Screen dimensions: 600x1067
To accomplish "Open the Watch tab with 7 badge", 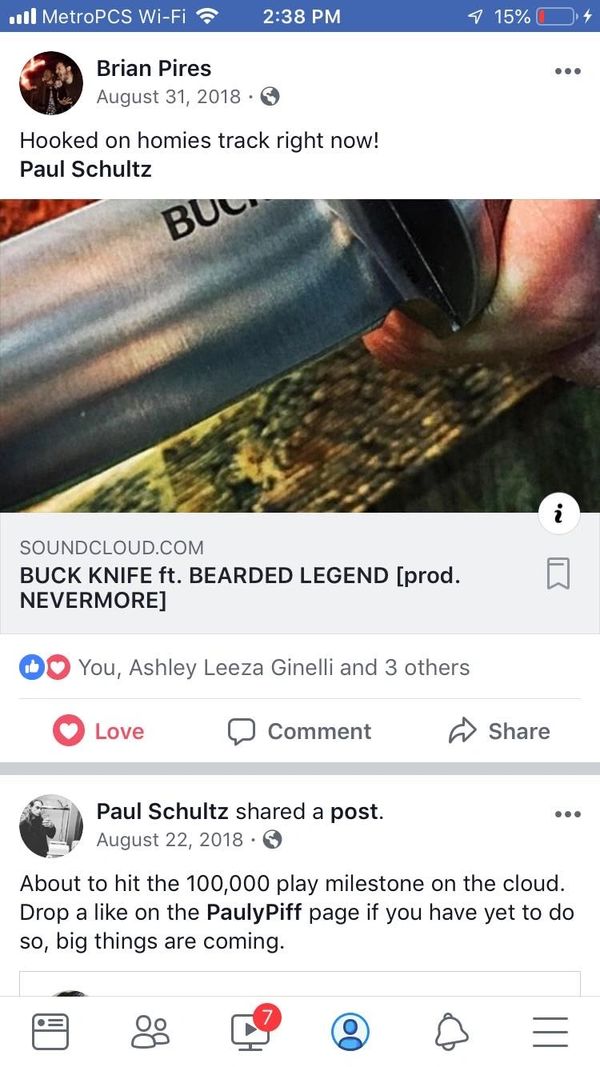I will click(250, 1031).
